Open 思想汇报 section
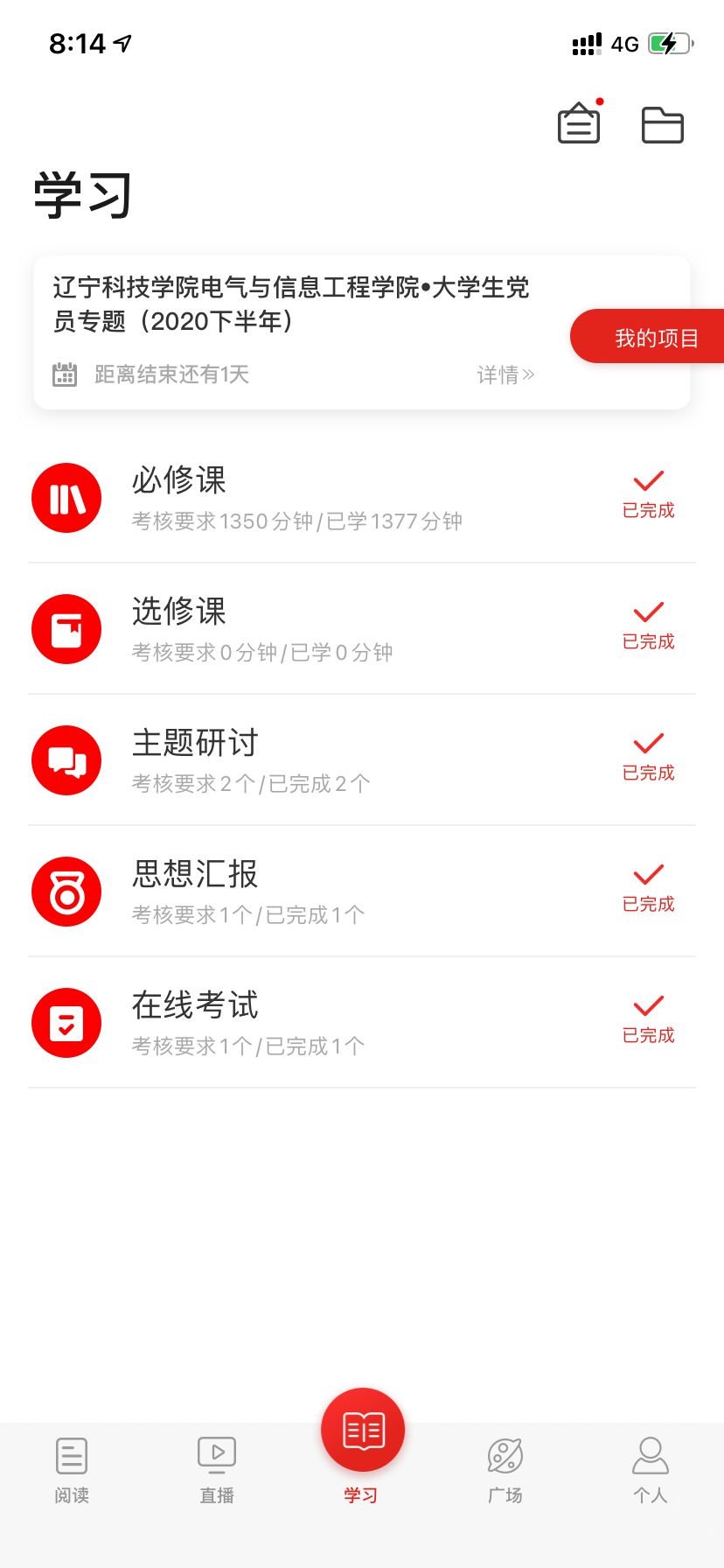This screenshot has width=724, height=1568. (x=362, y=892)
